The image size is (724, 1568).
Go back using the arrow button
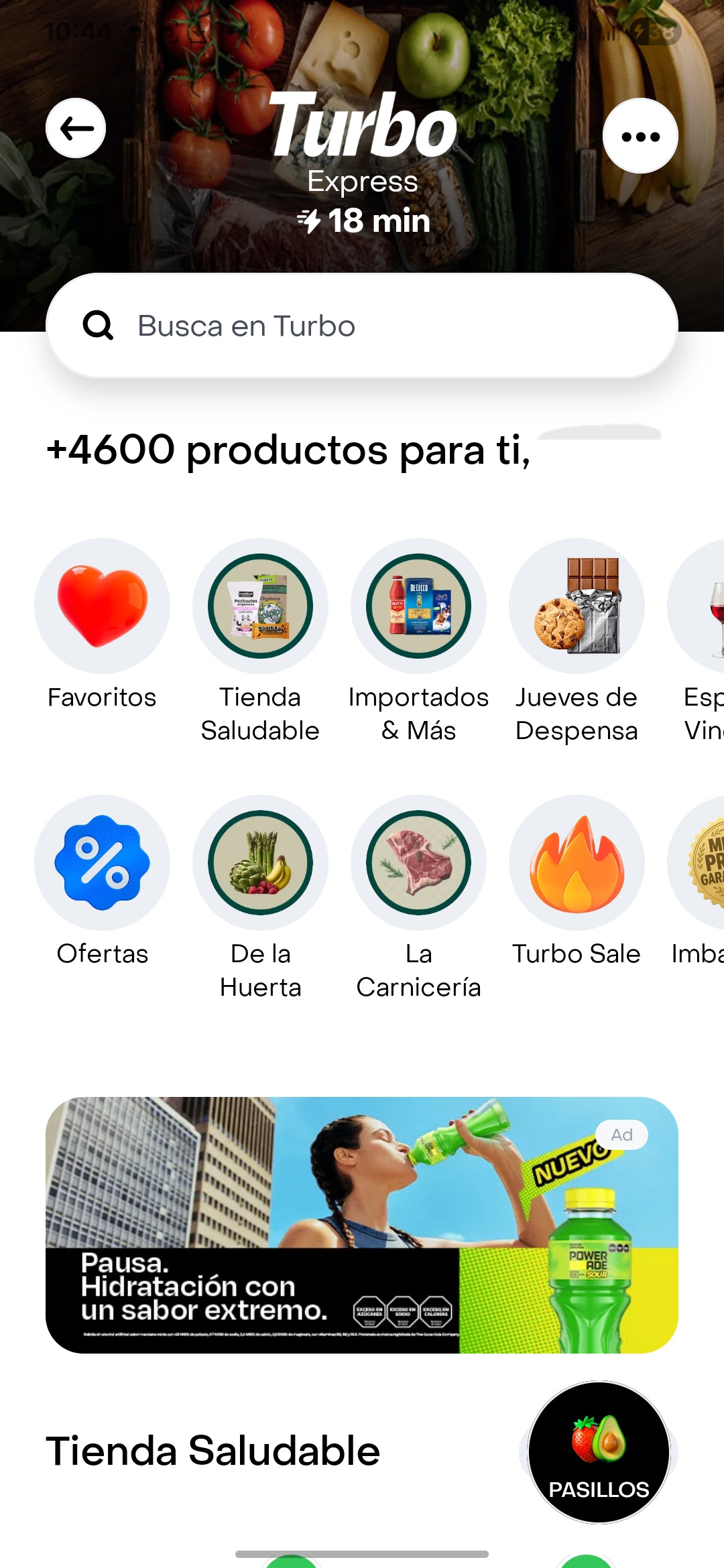tap(76, 128)
